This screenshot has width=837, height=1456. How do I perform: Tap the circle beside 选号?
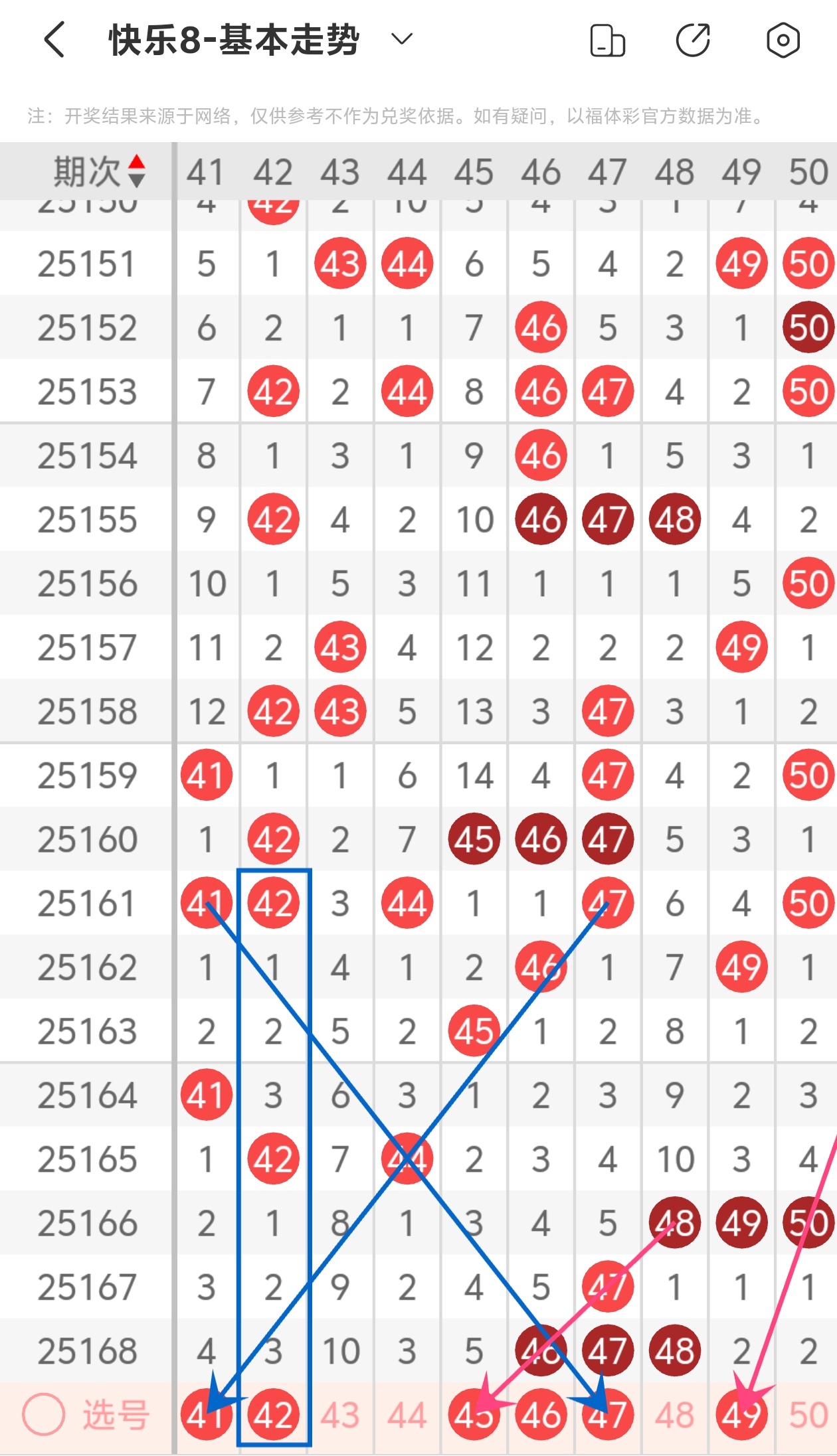tap(44, 1414)
